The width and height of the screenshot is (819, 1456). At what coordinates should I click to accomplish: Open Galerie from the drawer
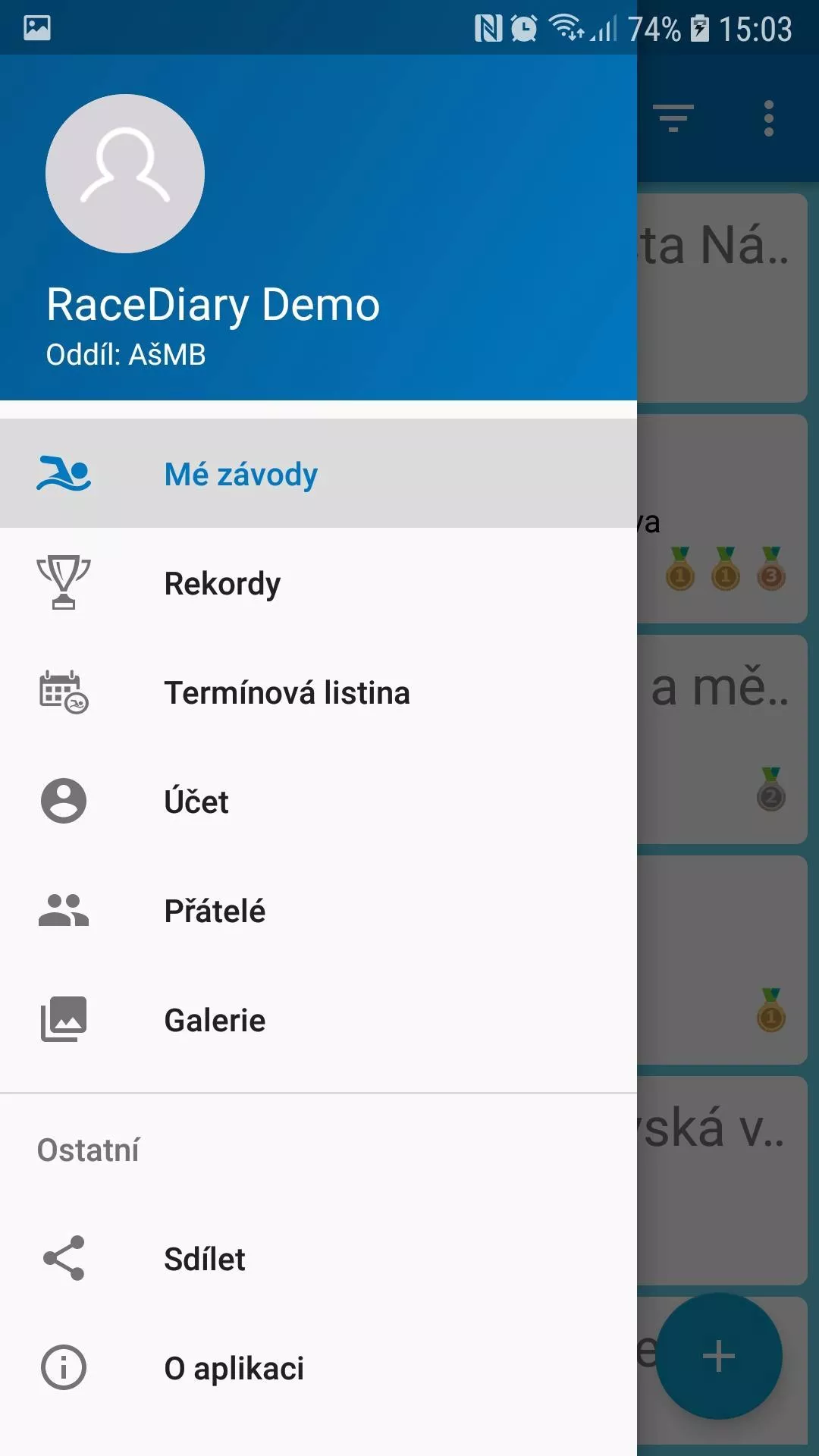click(x=318, y=1020)
